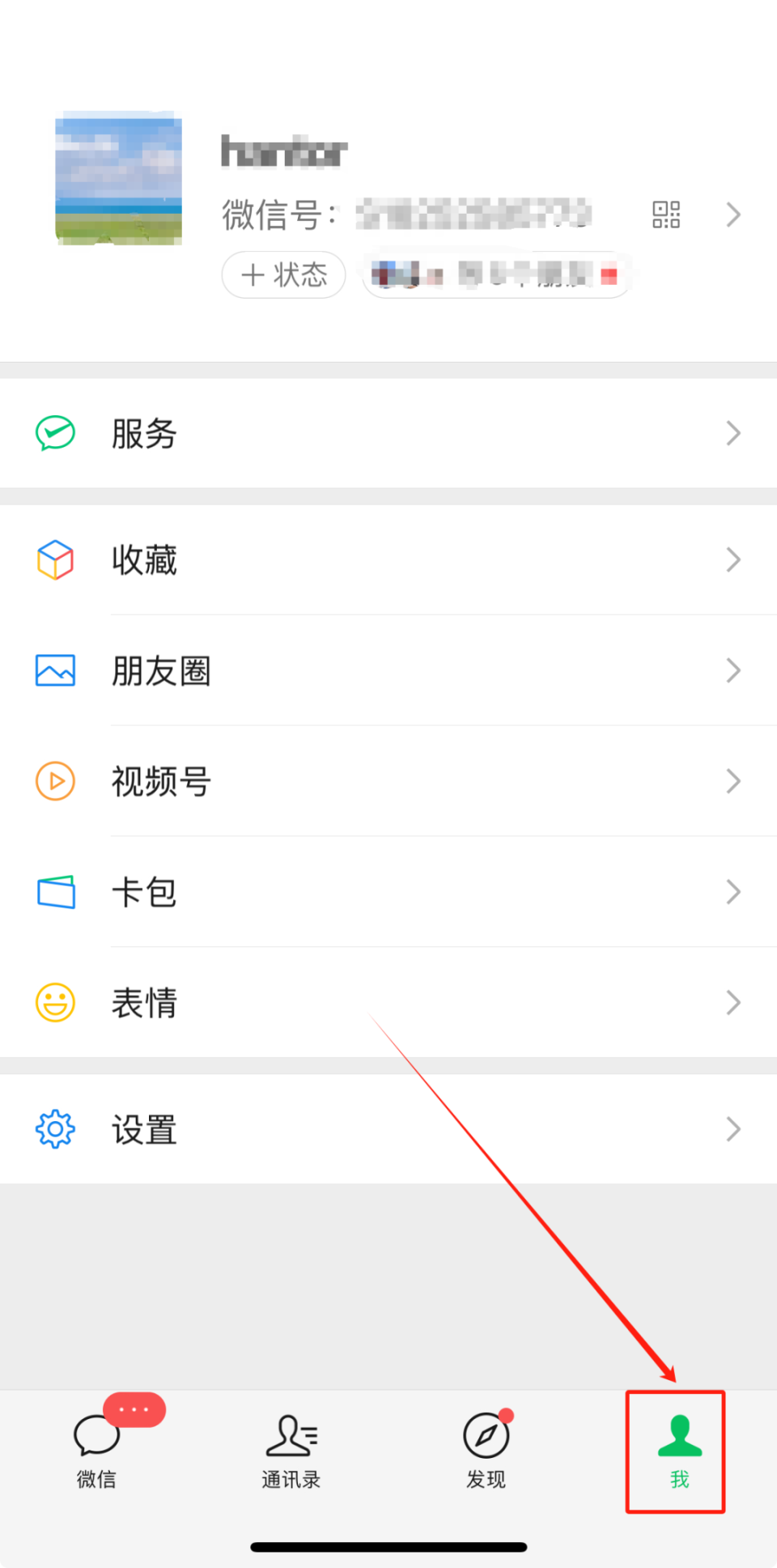
Task: Open the profile avatar picture
Action: point(118,178)
